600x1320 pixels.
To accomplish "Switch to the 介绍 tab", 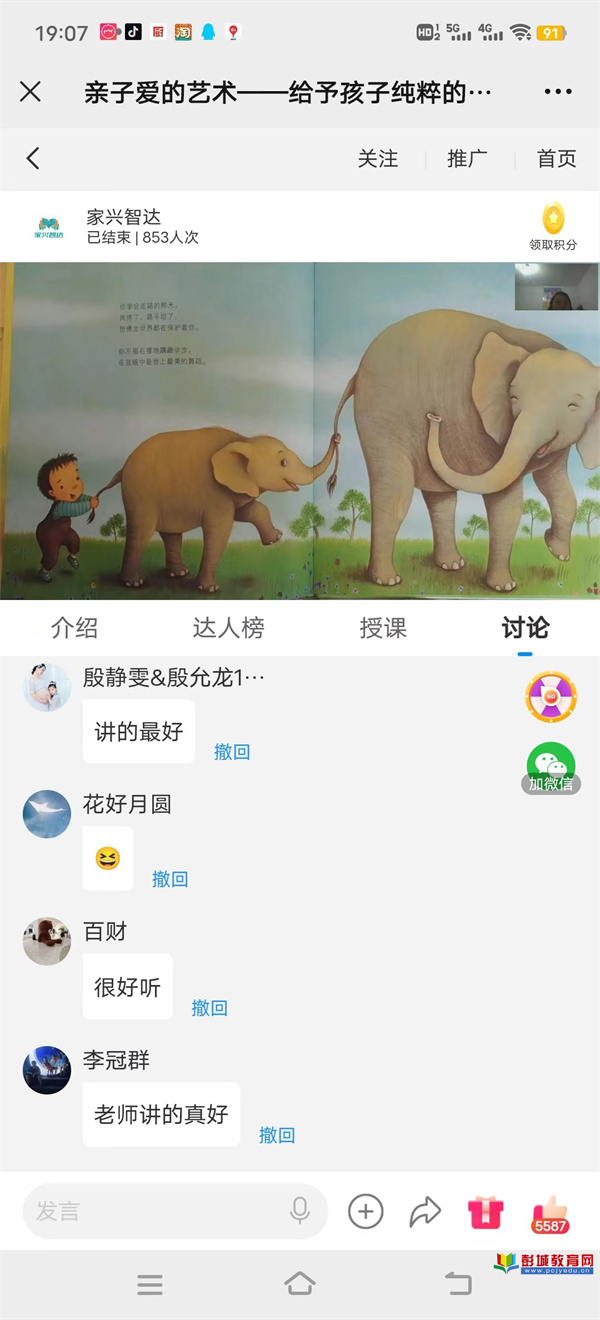I will tap(74, 628).
